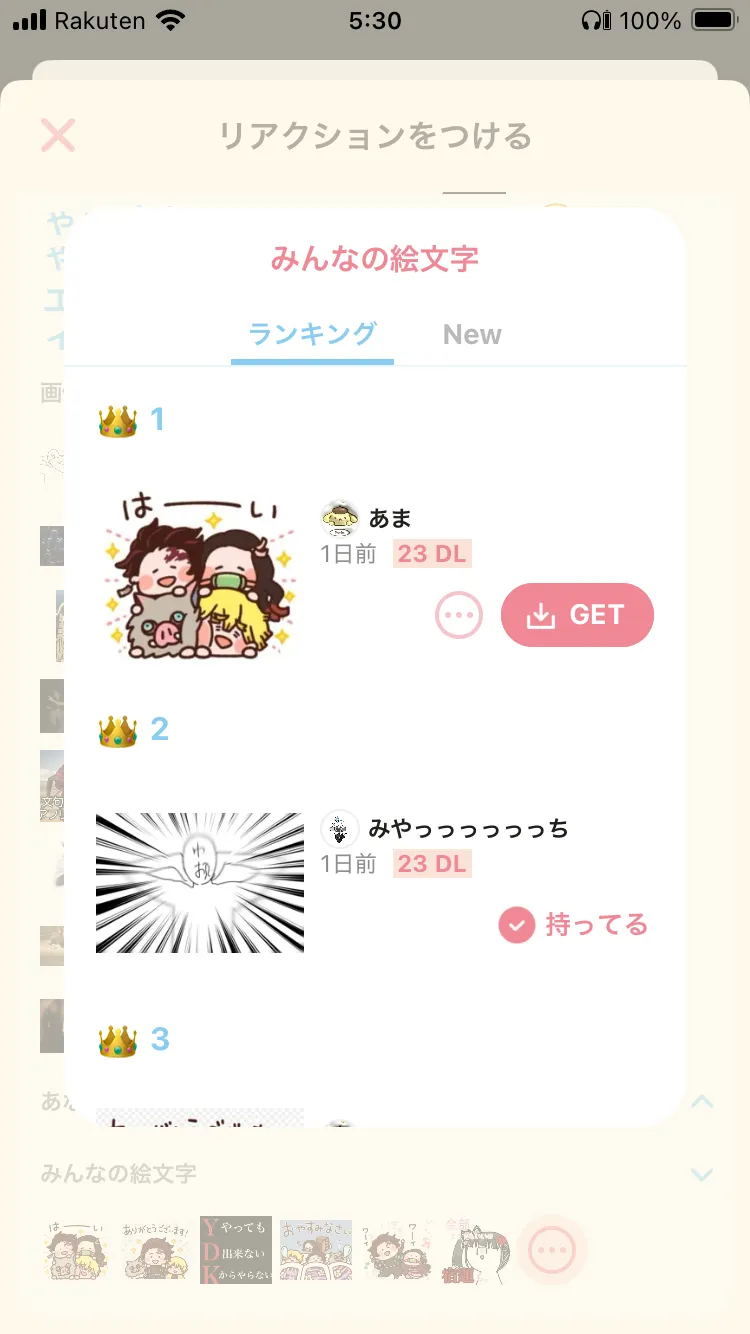Open the rank 2 emoji by みやっっっっっっち

click(x=200, y=882)
